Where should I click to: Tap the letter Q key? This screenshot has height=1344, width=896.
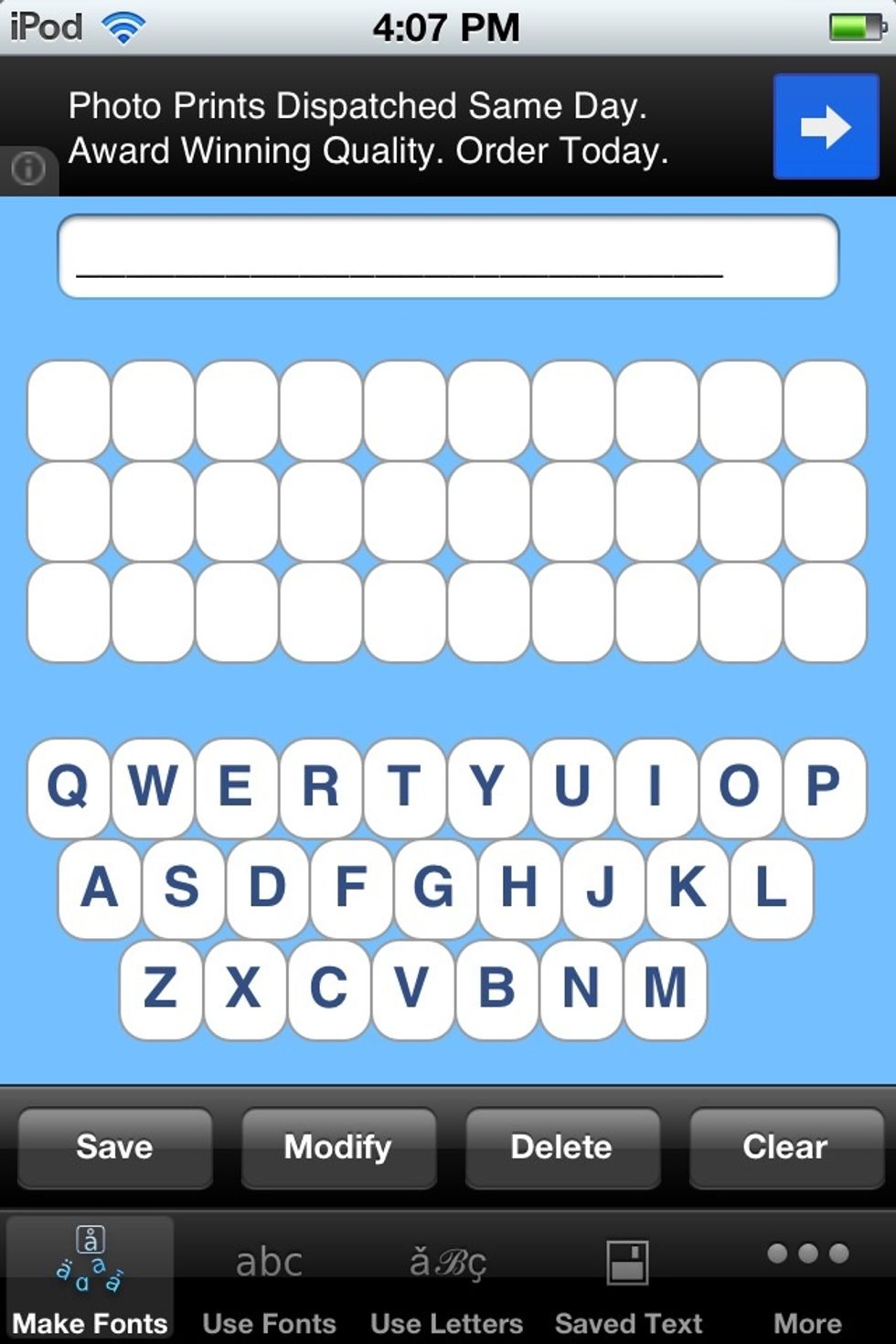(x=69, y=788)
